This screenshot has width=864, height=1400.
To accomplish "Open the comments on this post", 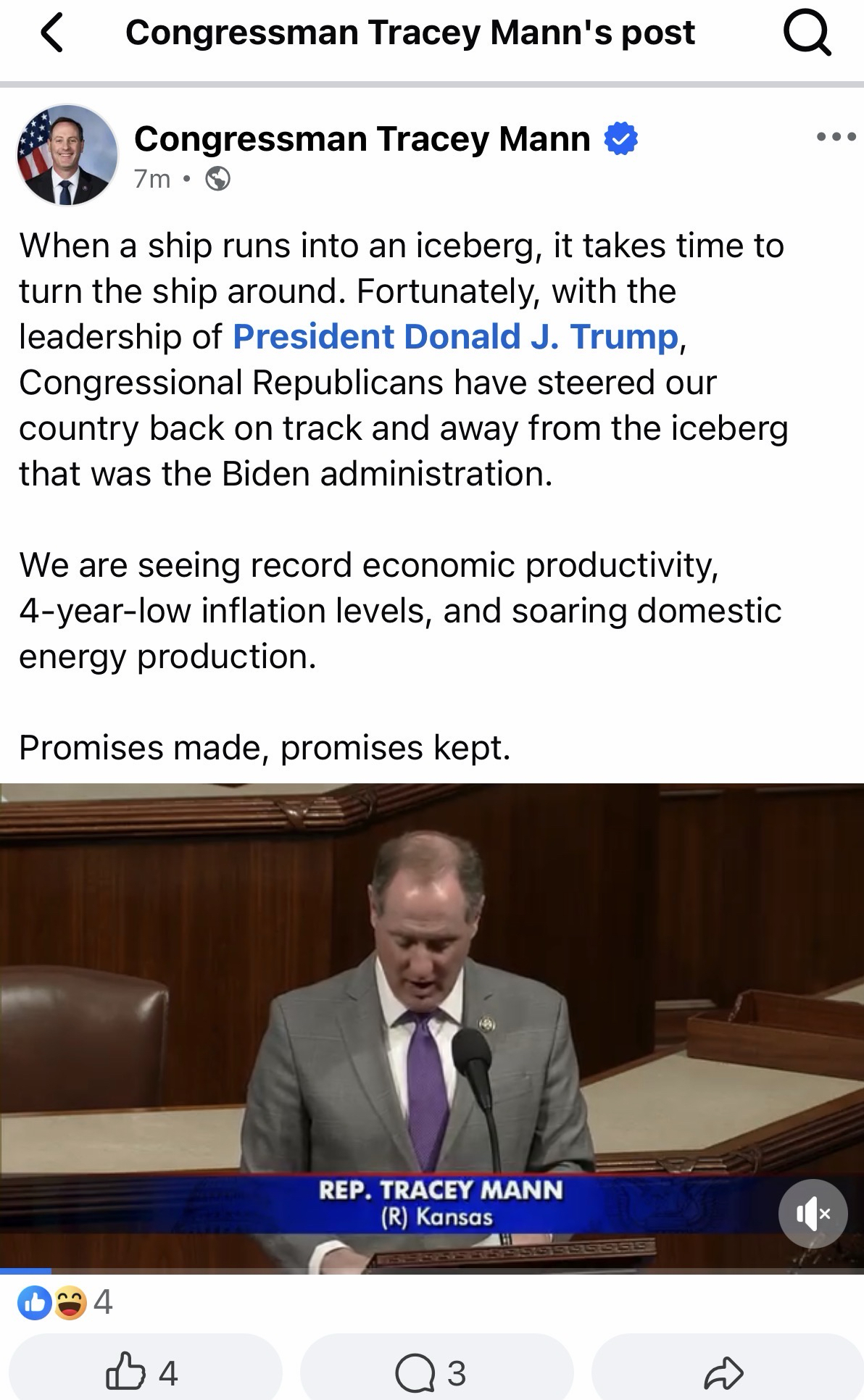I will [431, 1372].
